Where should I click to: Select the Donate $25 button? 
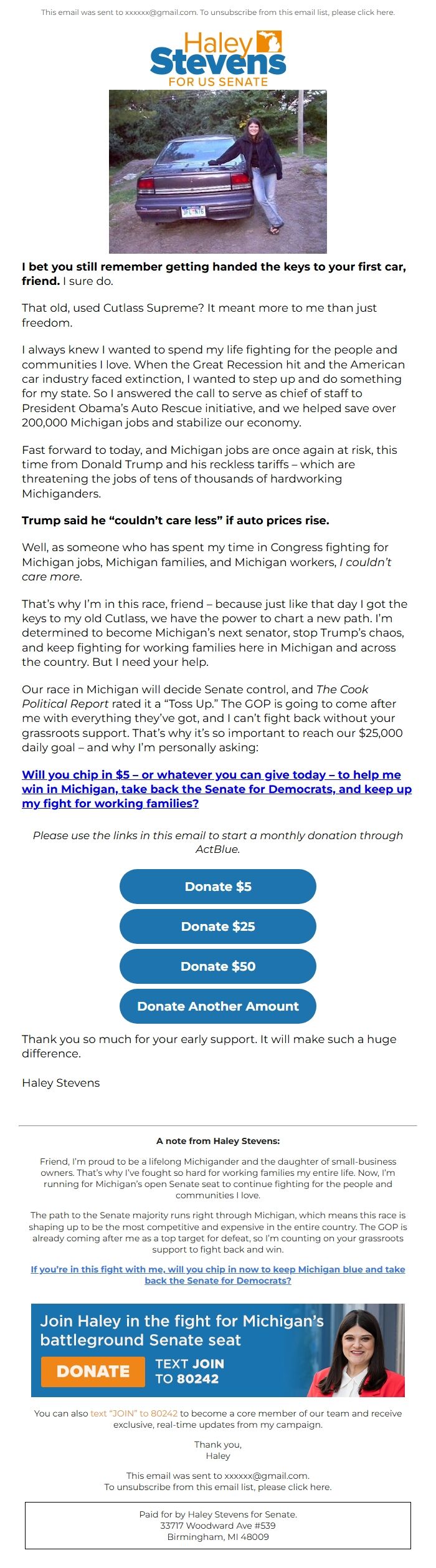[x=218, y=926]
